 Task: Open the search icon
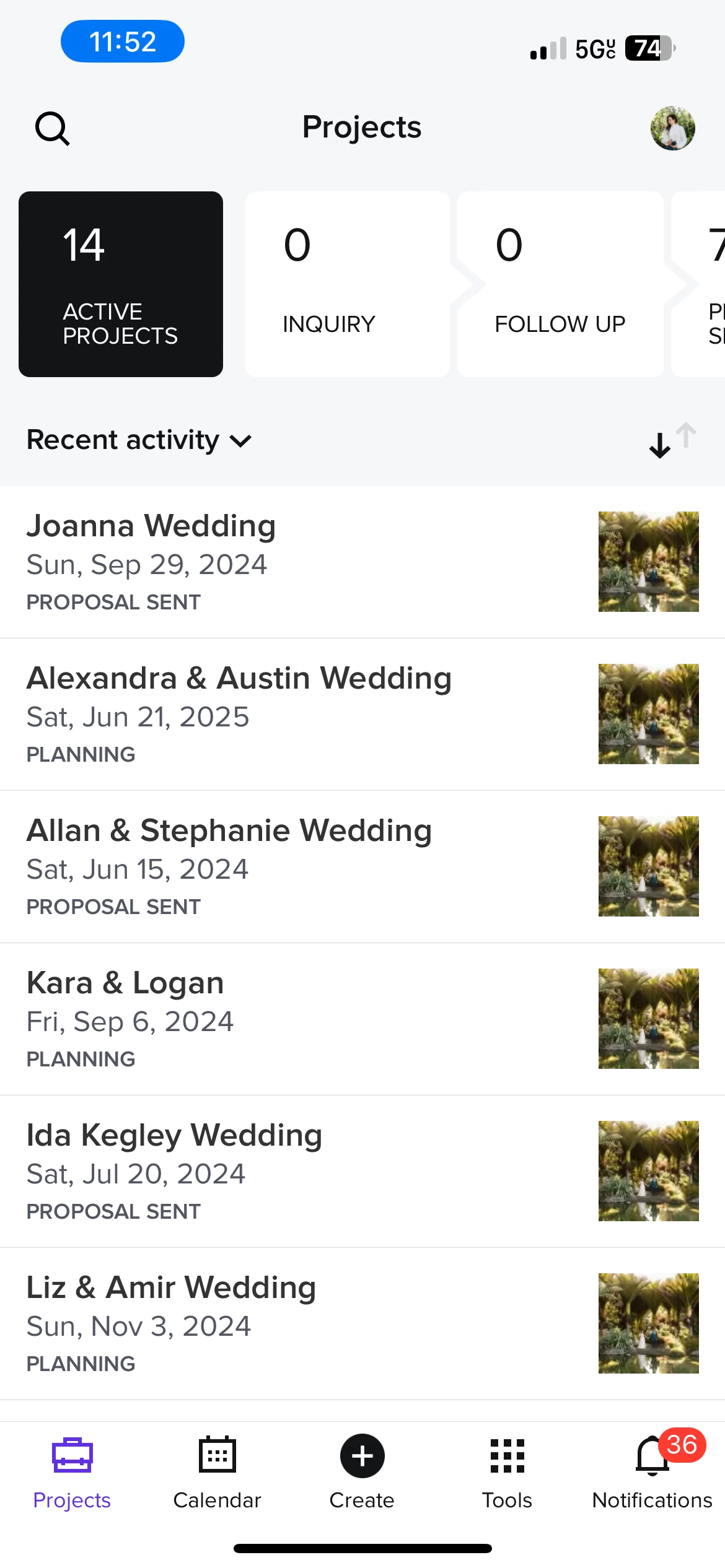pyautogui.click(x=52, y=128)
